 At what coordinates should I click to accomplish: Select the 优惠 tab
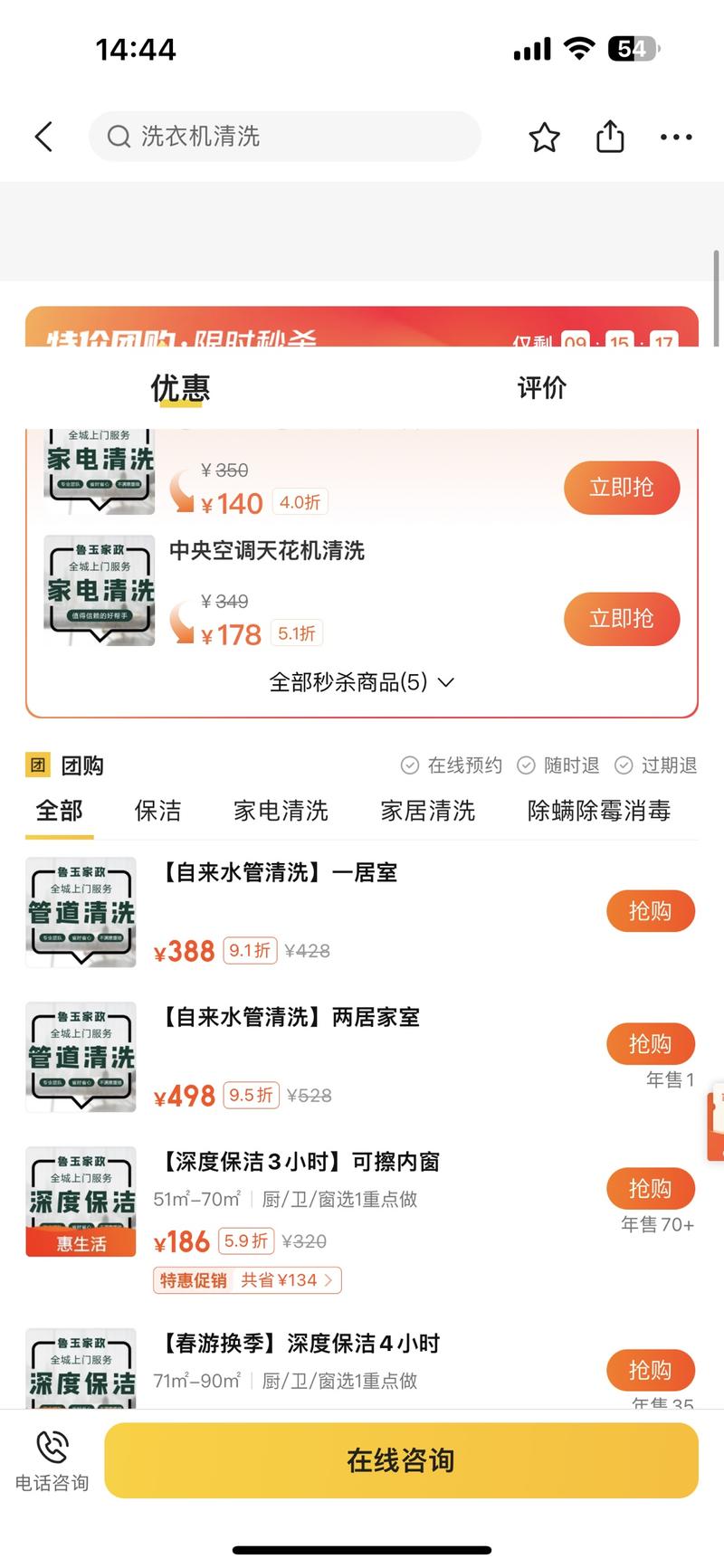point(180,388)
